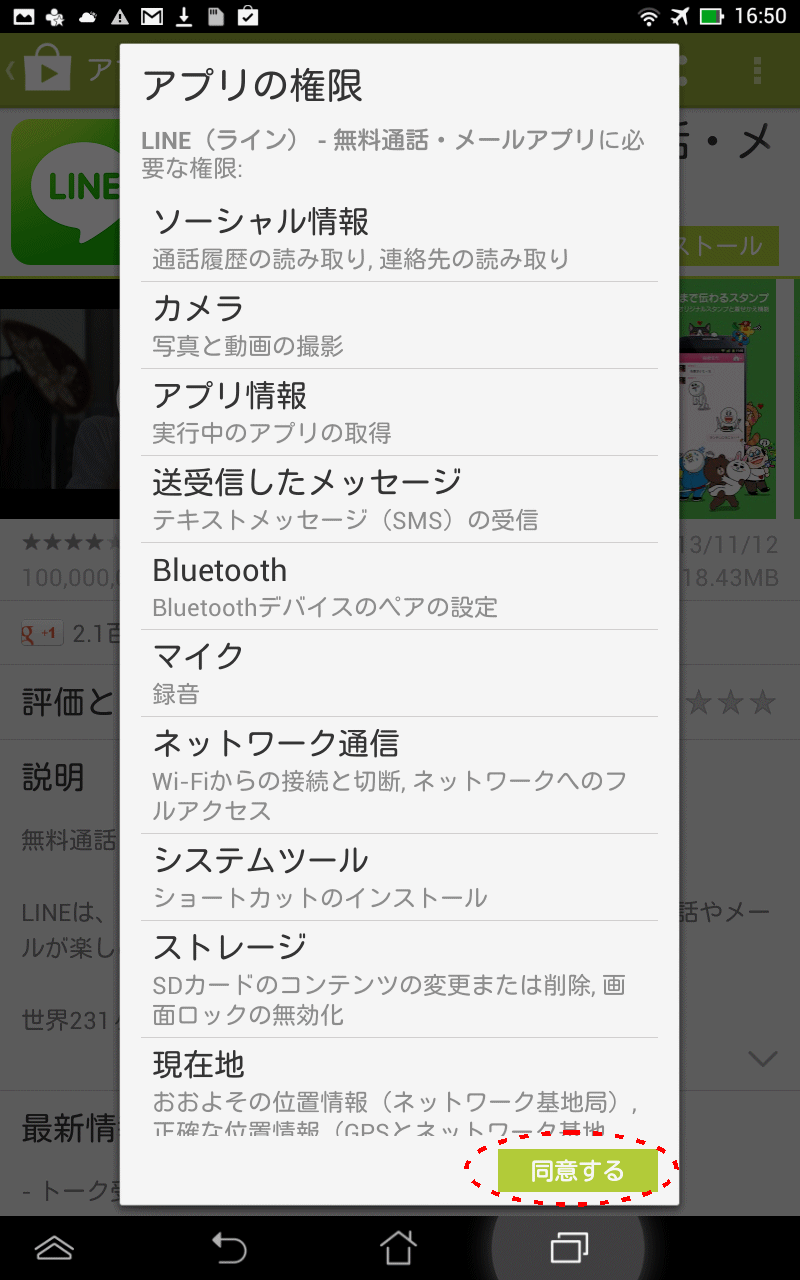800x1280 pixels.
Task: Open the ネットワーク通信 permission details
Action: (398, 775)
